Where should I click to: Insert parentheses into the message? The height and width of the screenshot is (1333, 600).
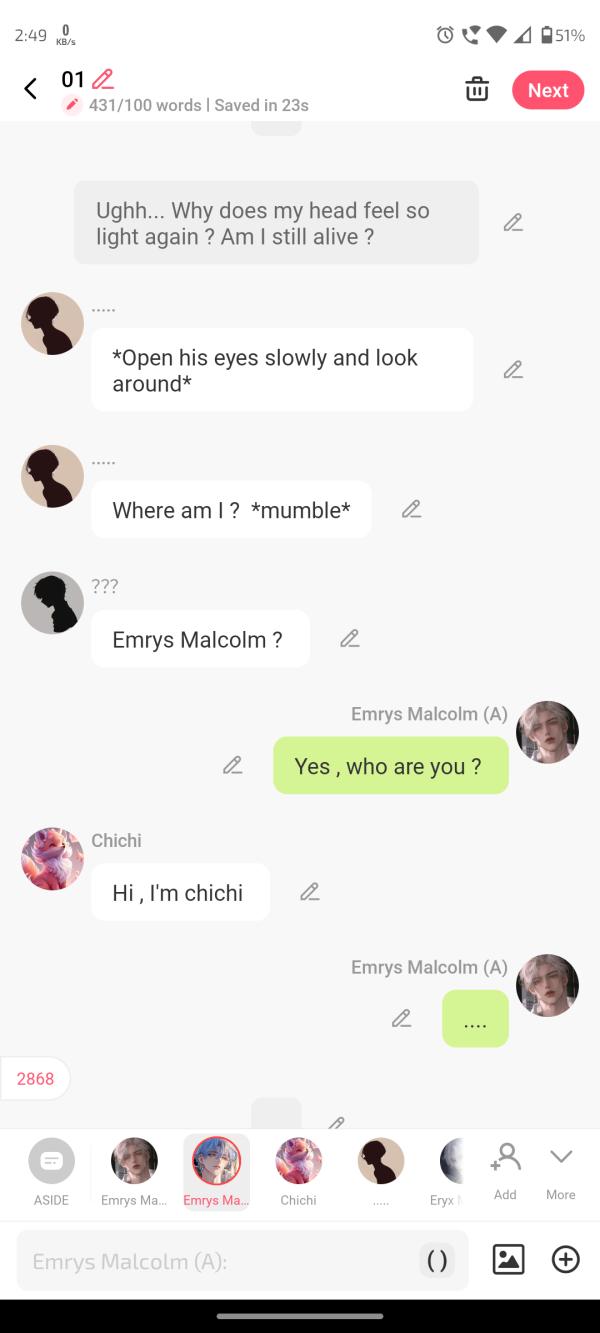tap(437, 1261)
